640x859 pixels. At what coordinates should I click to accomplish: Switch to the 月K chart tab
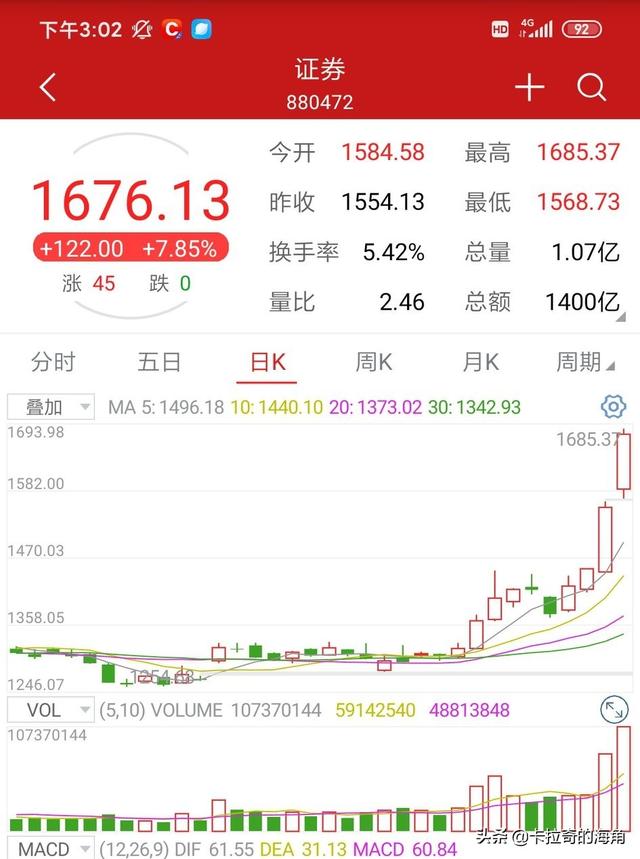point(480,362)
